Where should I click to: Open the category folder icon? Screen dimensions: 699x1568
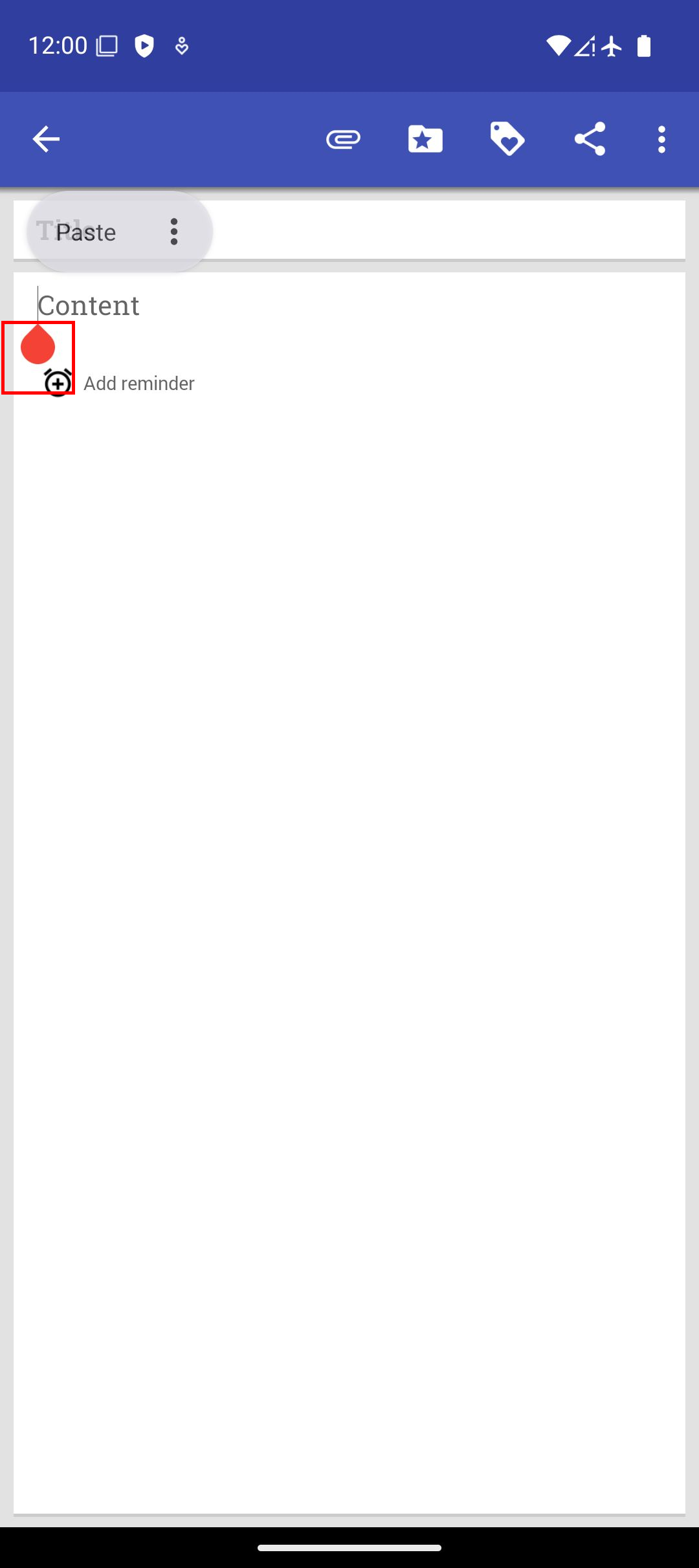425,139
